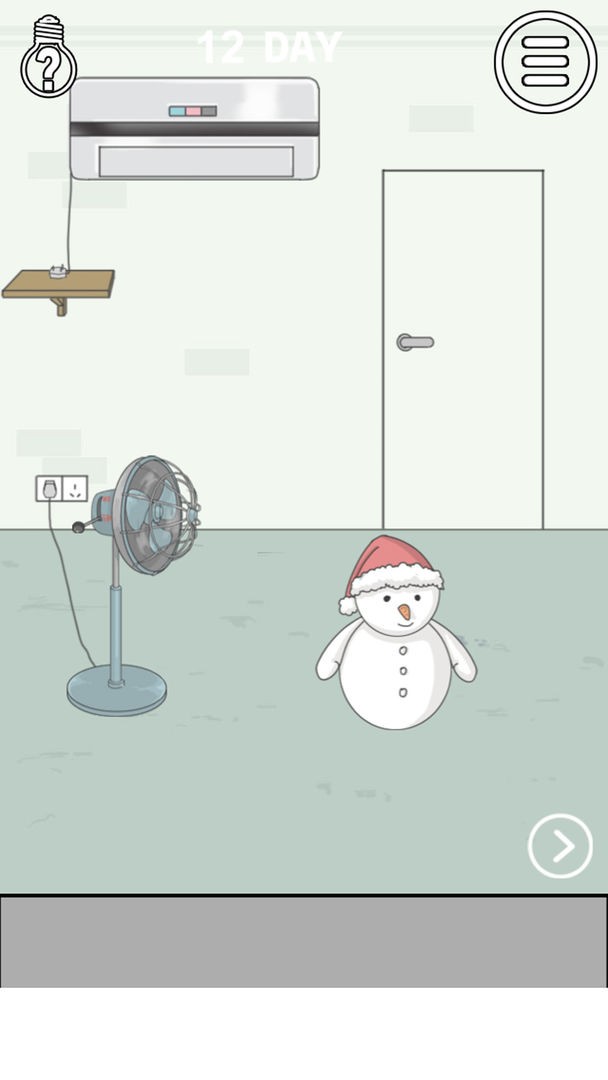Open the hamburger menu
The image size is (608, 1080).
coord(545,61)
